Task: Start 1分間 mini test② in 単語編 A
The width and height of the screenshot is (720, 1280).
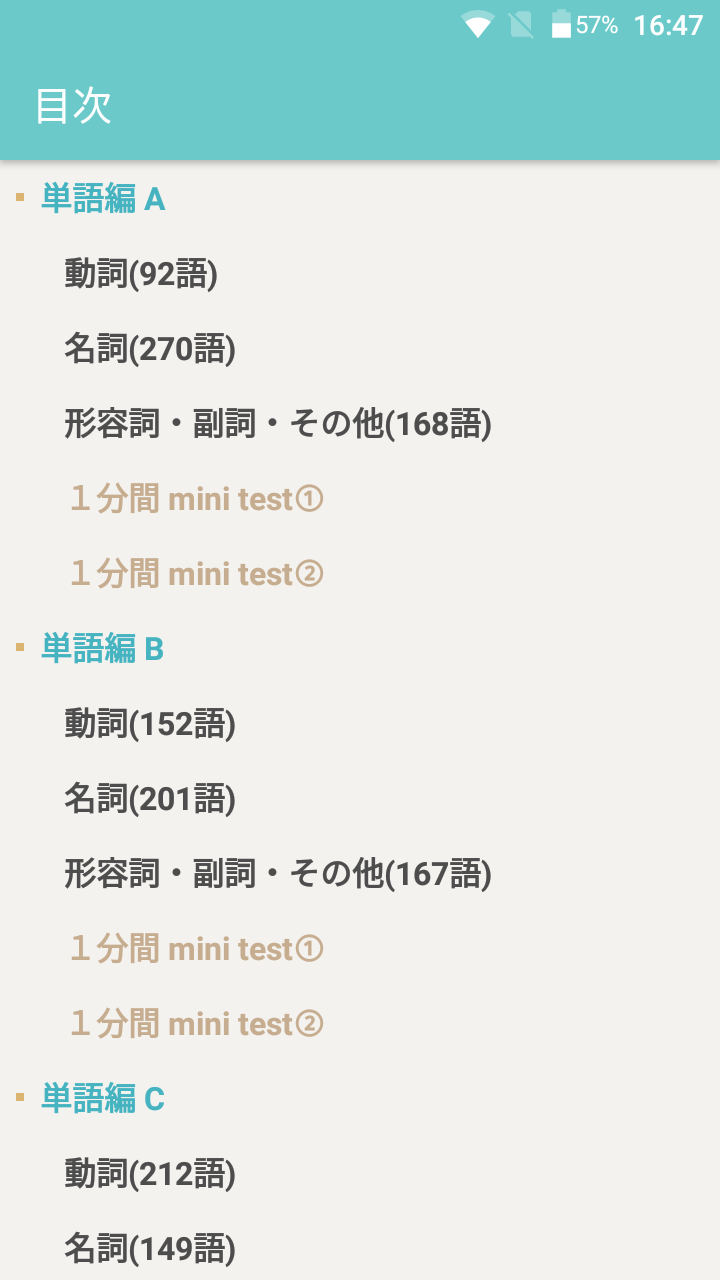Action: pyautogui.click(x=196, y=574)
